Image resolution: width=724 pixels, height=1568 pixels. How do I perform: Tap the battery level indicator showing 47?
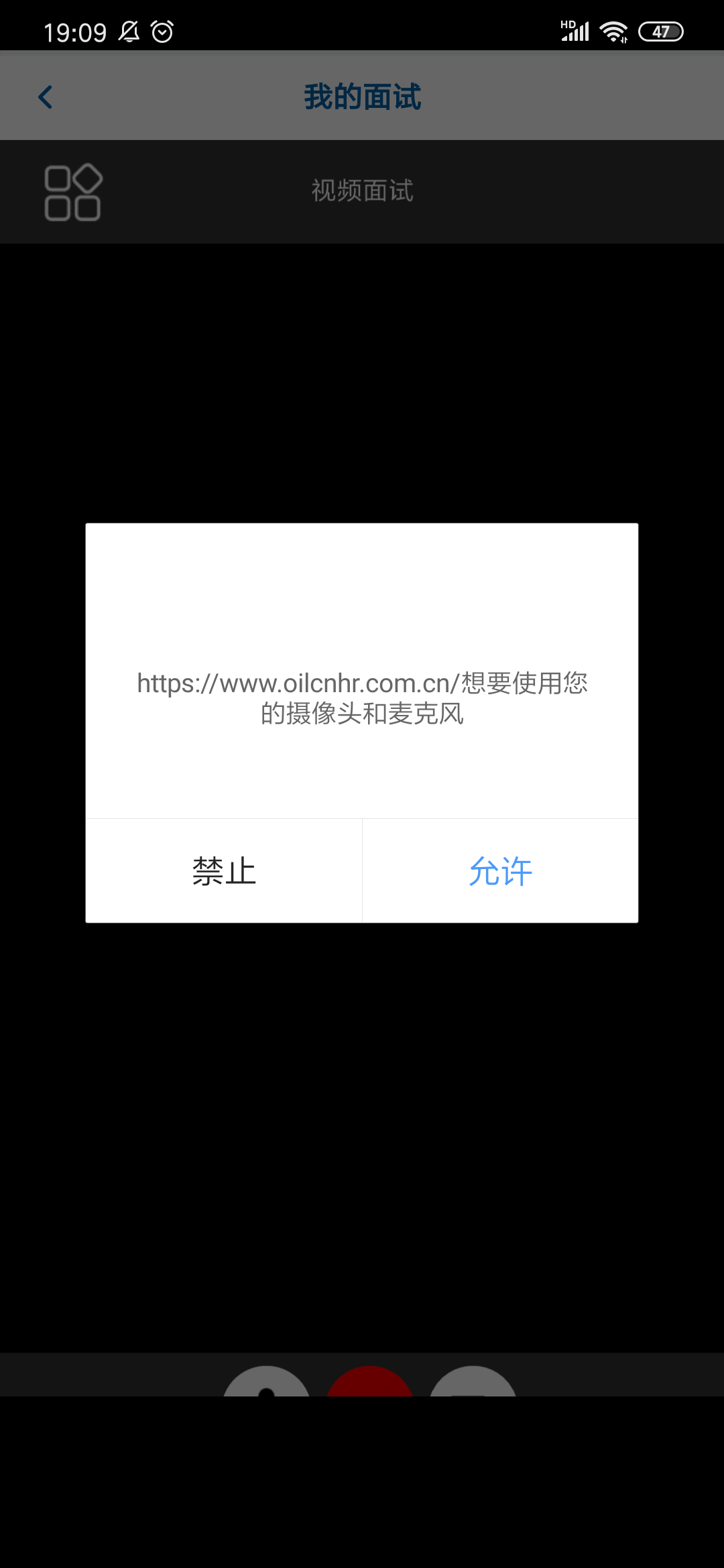tap(660, 31)
